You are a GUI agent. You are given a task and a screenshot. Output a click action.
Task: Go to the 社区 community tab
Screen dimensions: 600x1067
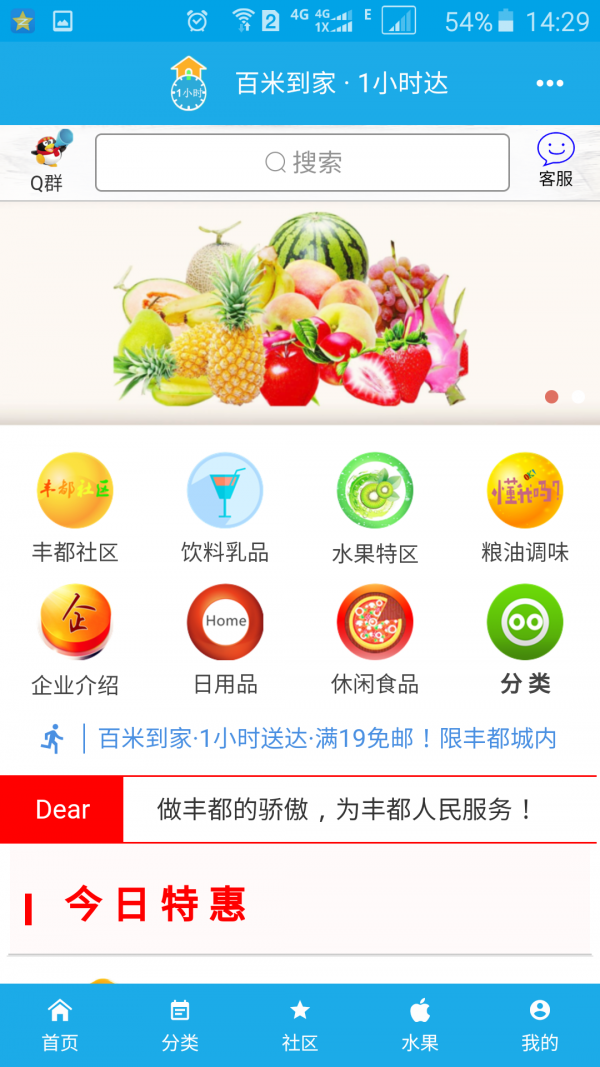pyautogui.click(x=300, y=1025)
